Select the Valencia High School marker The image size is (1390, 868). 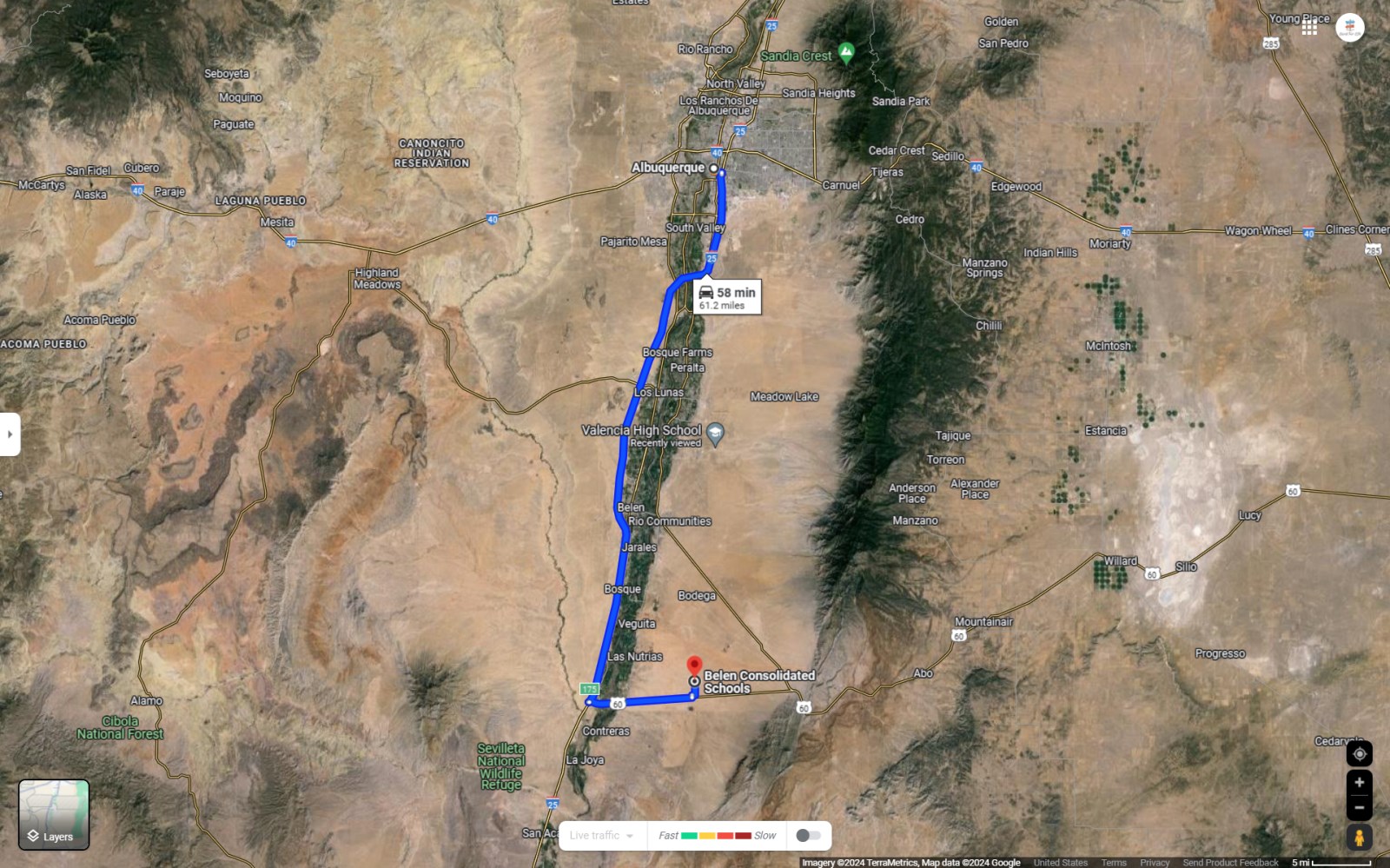coord(715,432)
